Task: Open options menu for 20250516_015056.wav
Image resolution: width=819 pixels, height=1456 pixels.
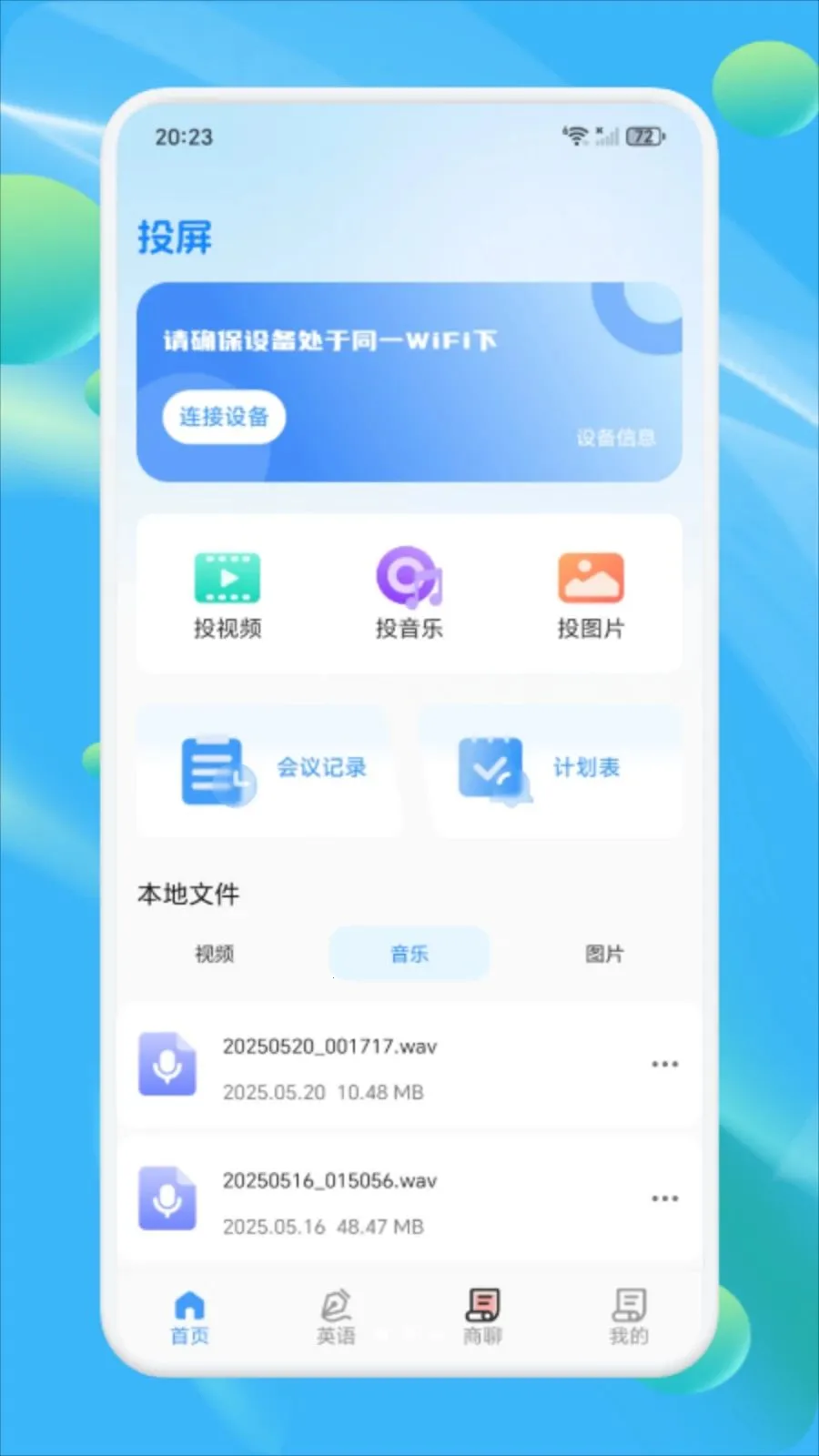Action: coord(665,1198)
